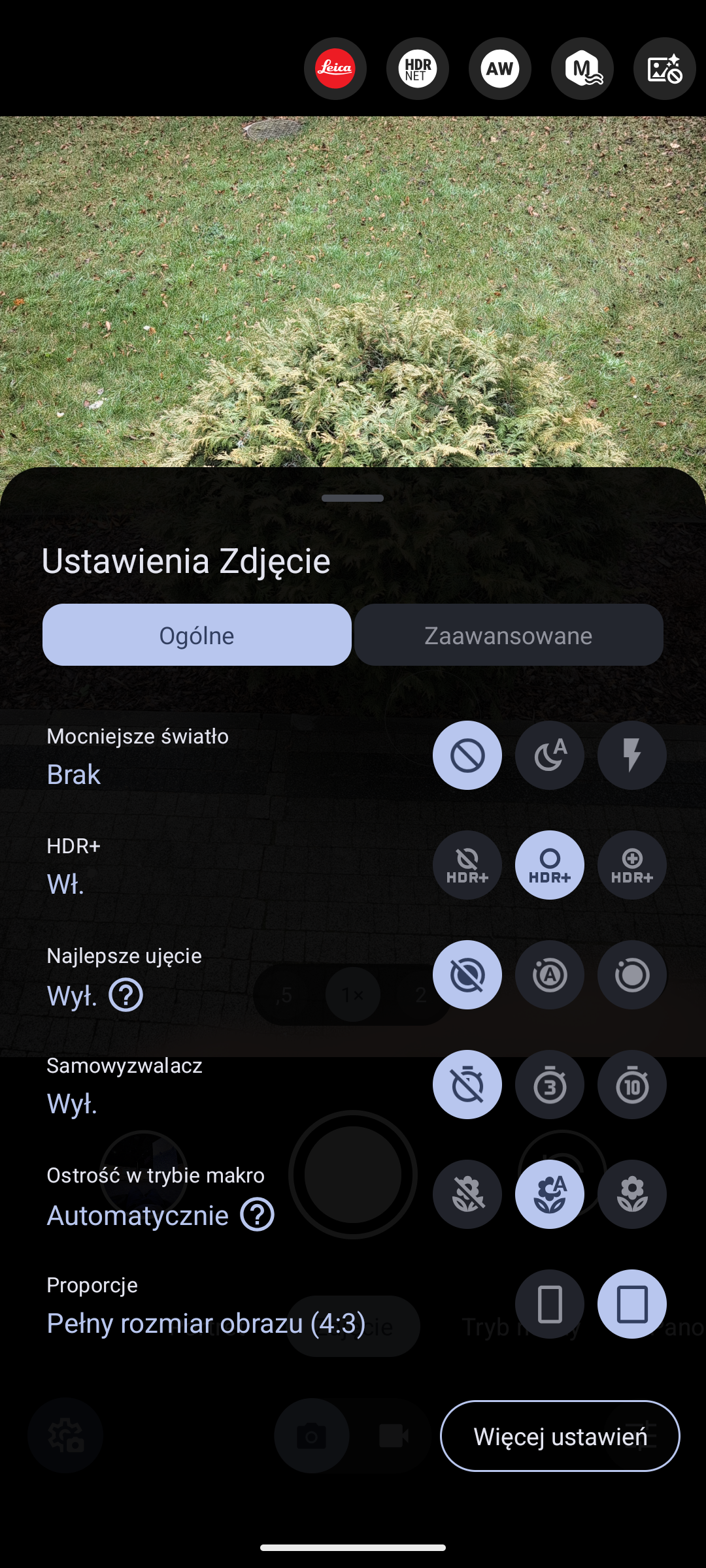This screenshot has width=706, height=1568.
Task: Disable Ostrość w trybie makro
Action: 467,1194
